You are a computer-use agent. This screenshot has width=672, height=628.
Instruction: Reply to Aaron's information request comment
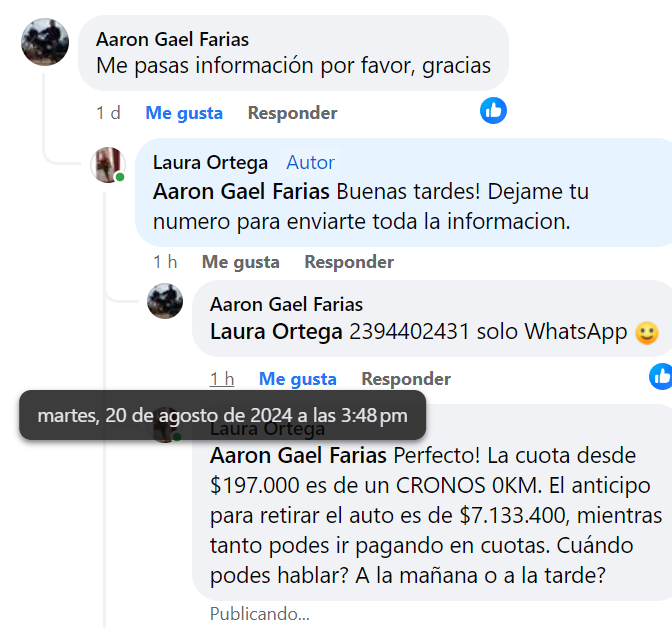click(292, 113)
